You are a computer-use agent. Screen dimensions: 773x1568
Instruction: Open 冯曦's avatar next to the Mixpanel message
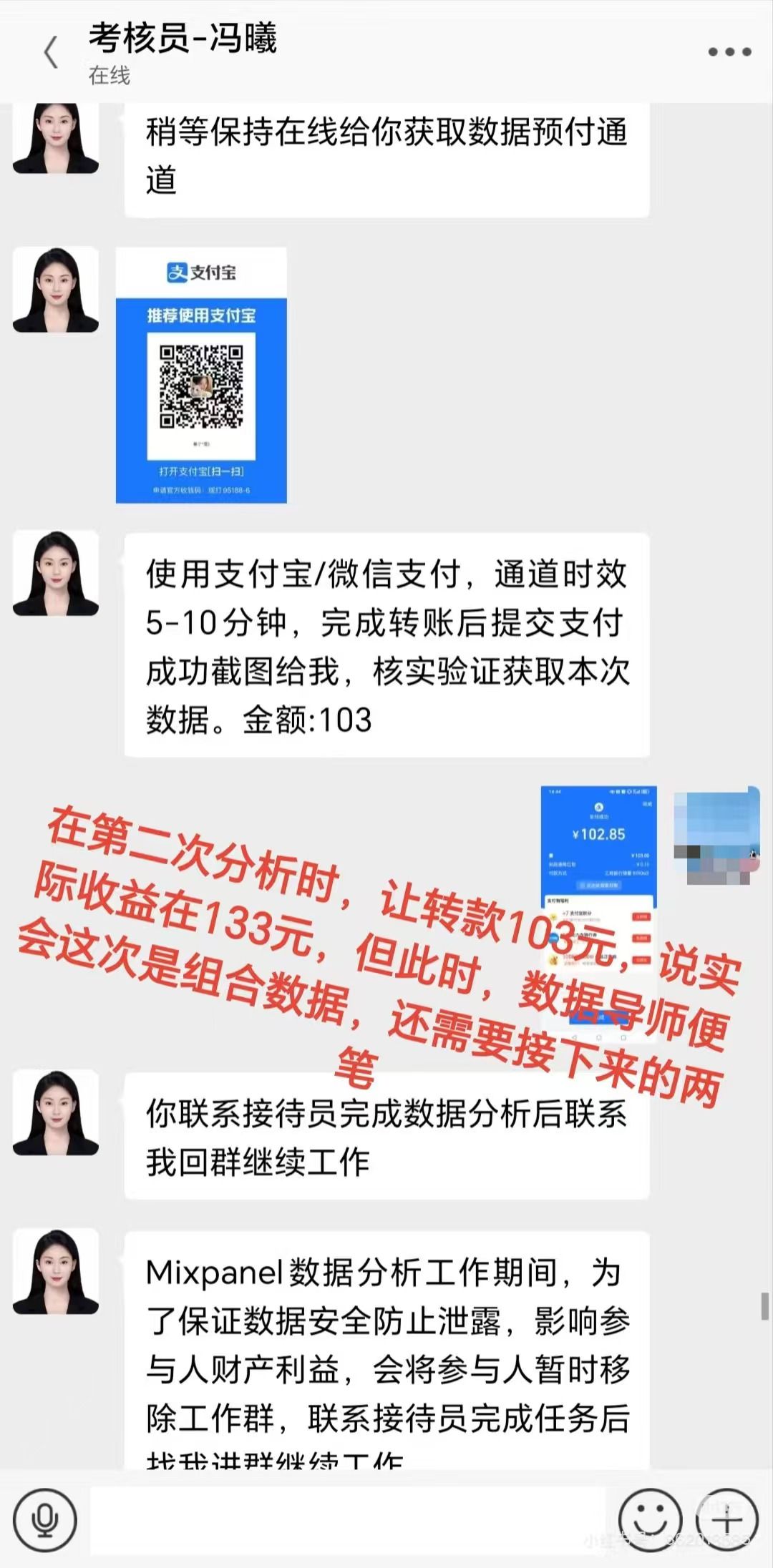pyautogui.click(x=56, y=1271)
